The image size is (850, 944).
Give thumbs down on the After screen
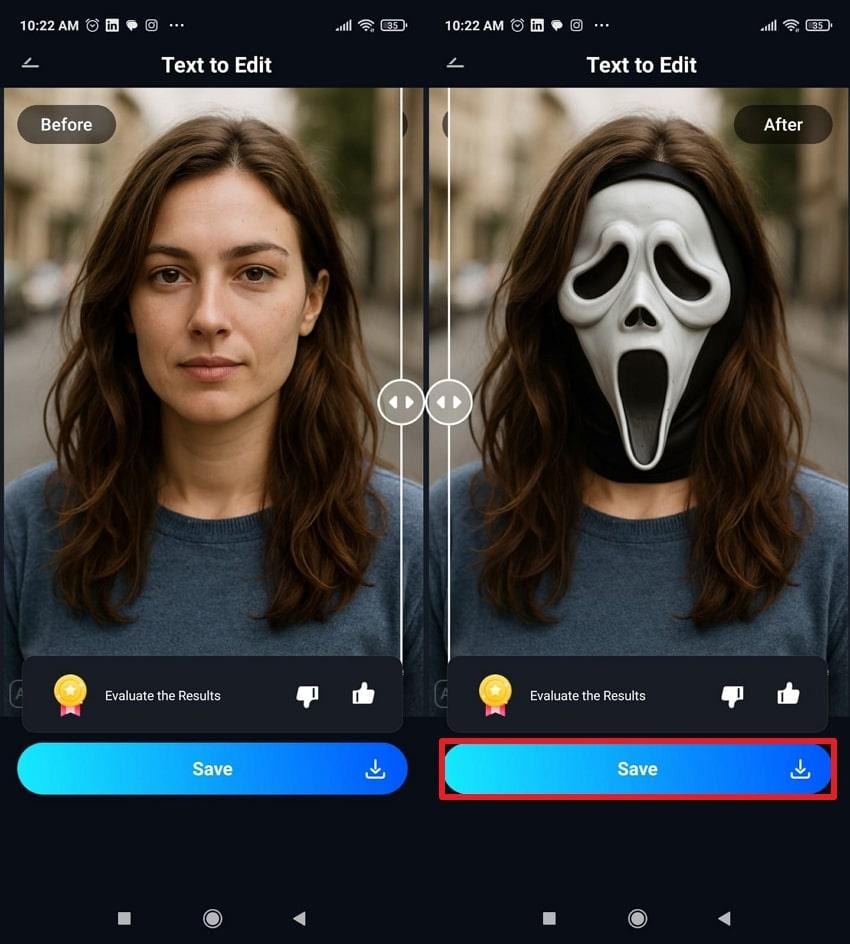point(732,695)
